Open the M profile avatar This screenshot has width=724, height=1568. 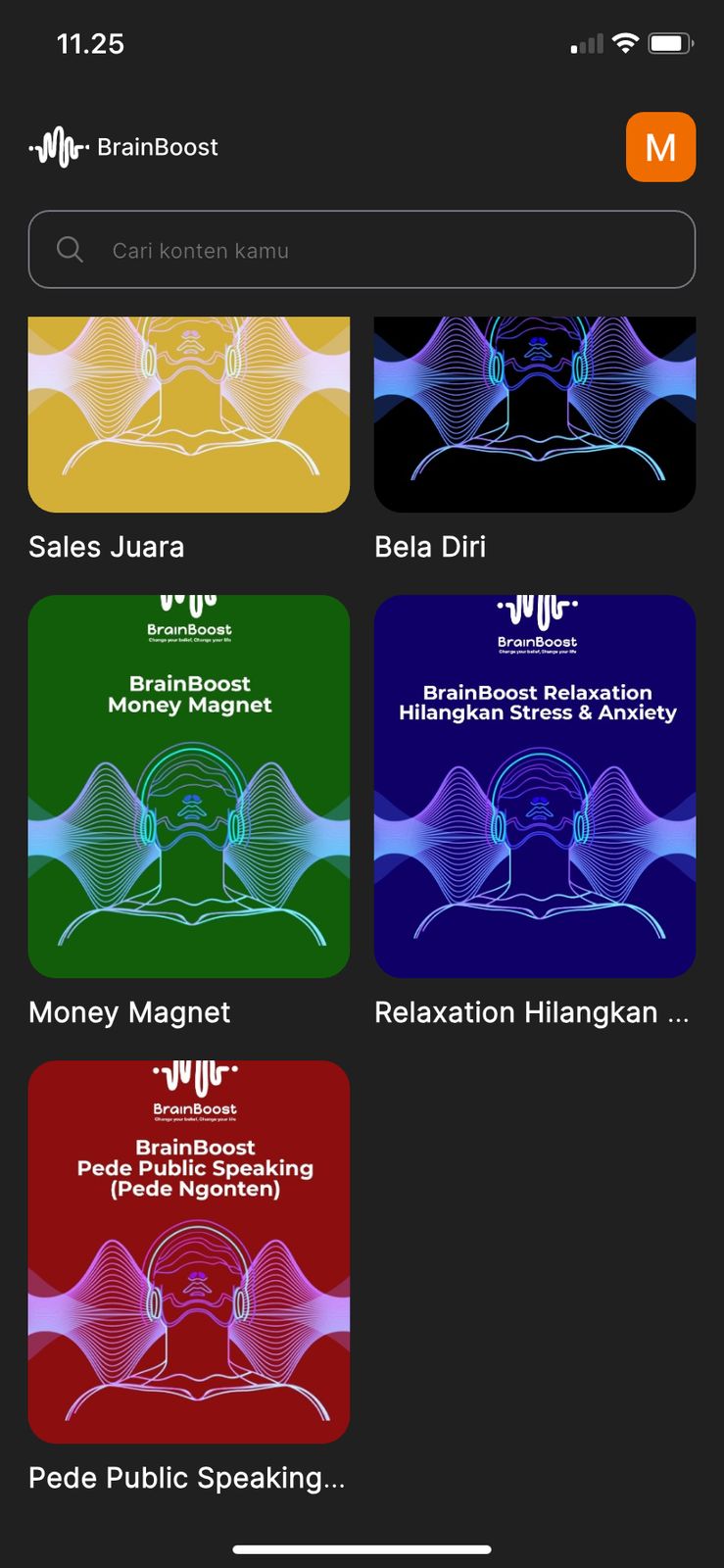pos(660,147)
